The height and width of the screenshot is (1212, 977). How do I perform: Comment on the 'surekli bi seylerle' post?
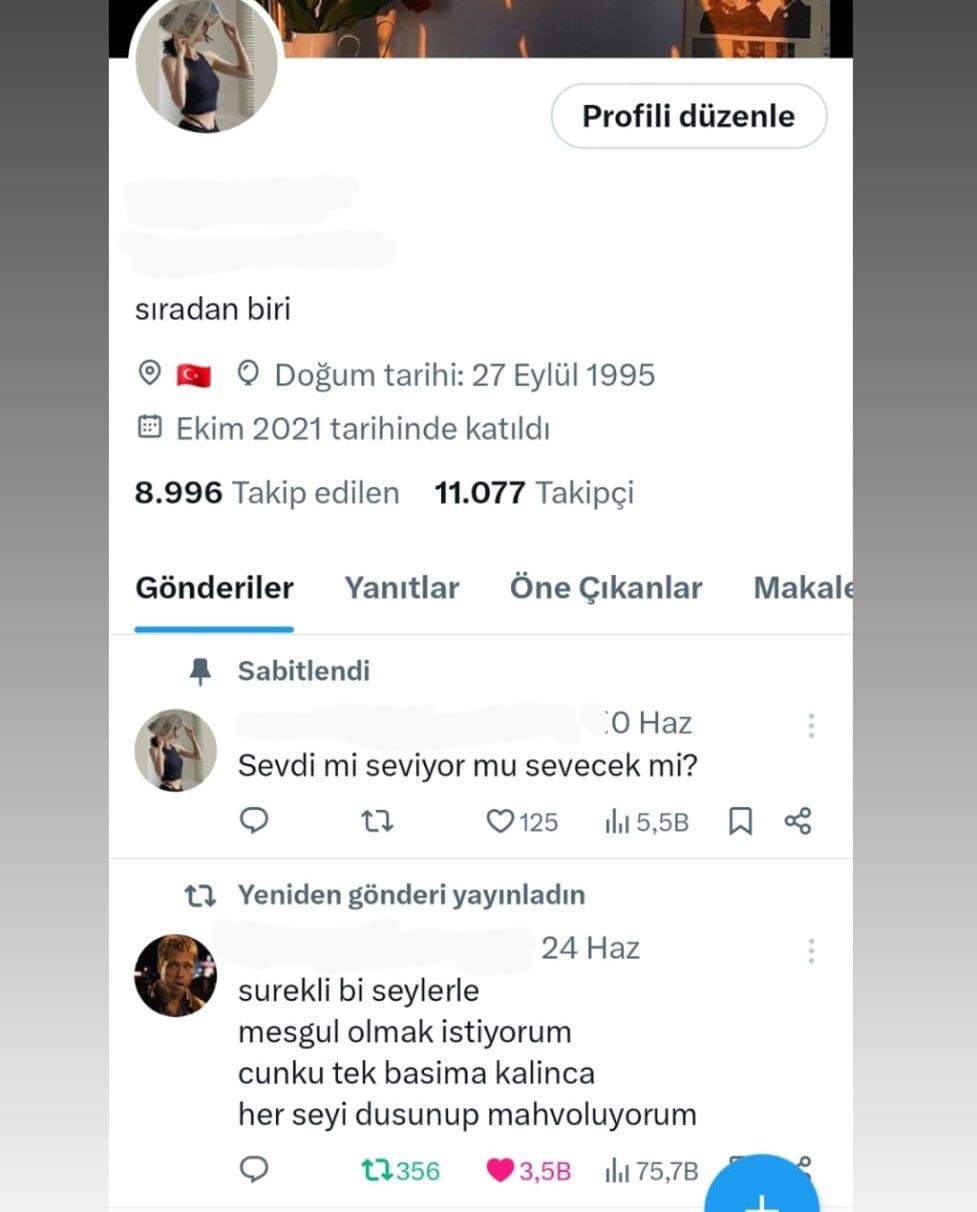pyautogui.click(x=255, y=1169)
